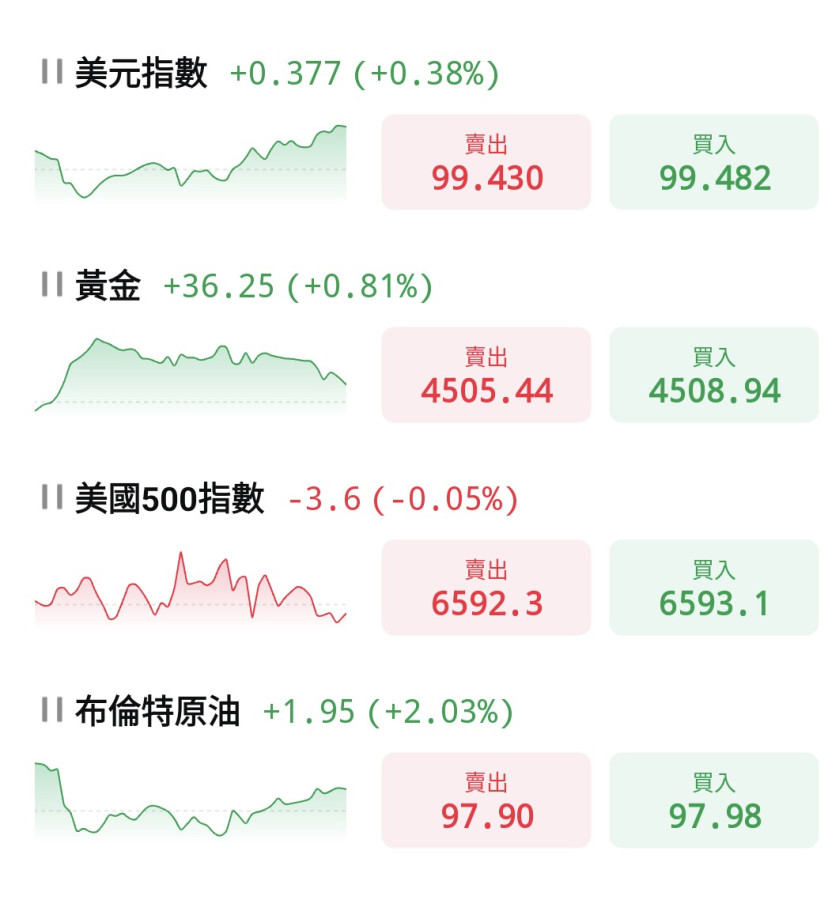Buy 美元指數 at 99.482
This screenshot has width=828, height=900.
[x=714, y=162]
